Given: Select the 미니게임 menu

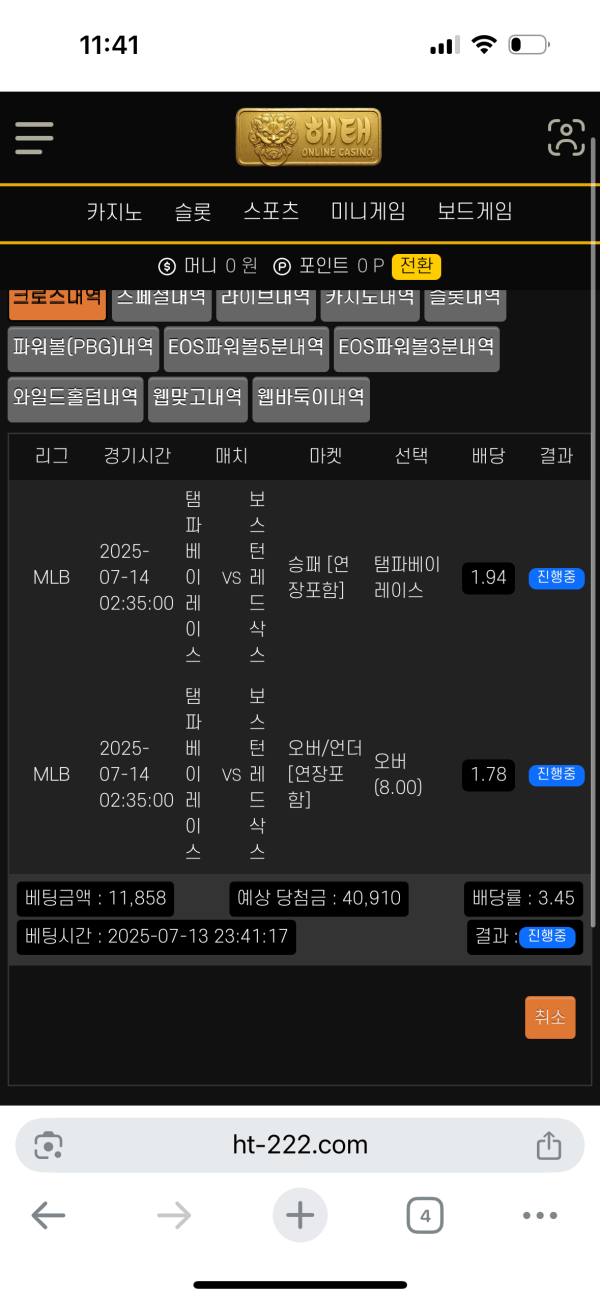Looking at the screenshot, I should coord(368,212).
